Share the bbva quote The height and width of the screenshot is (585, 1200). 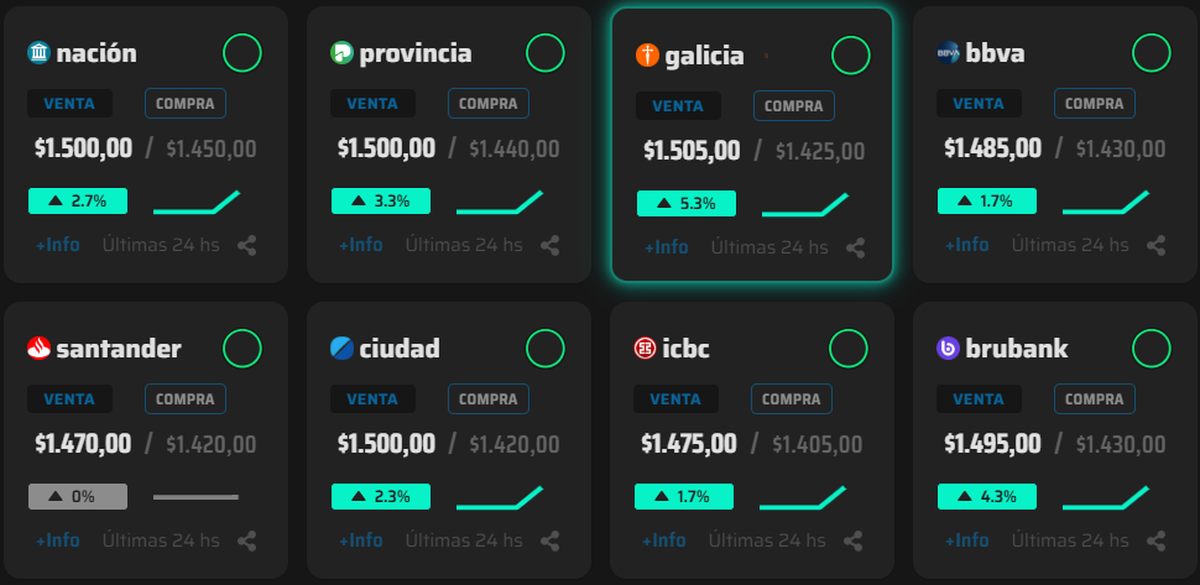[x=1156, y=245]
